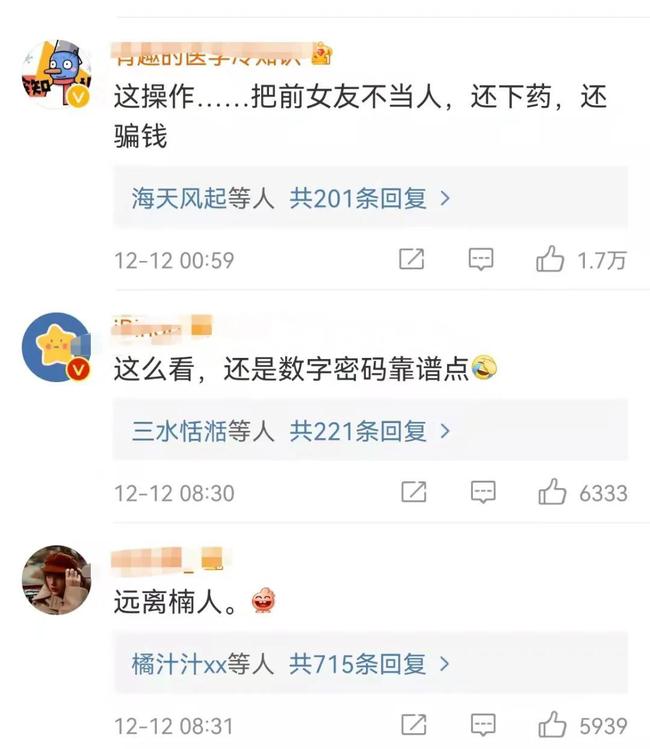Like the comment with 1.7万 likes
The height and width of the screenshot is (749, 650).
[551, 260]
